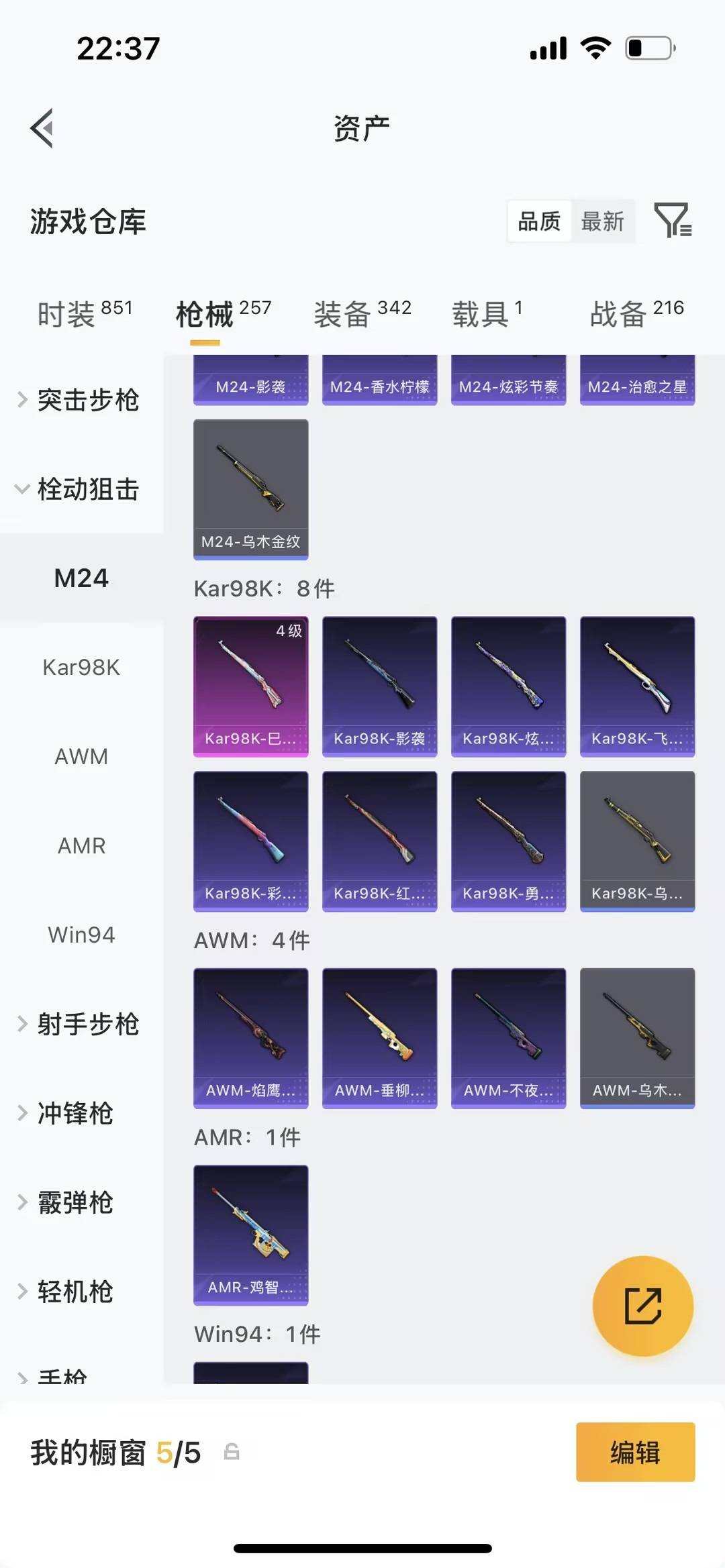Toggle the 最新 sorting option

[x=602, y=221]
